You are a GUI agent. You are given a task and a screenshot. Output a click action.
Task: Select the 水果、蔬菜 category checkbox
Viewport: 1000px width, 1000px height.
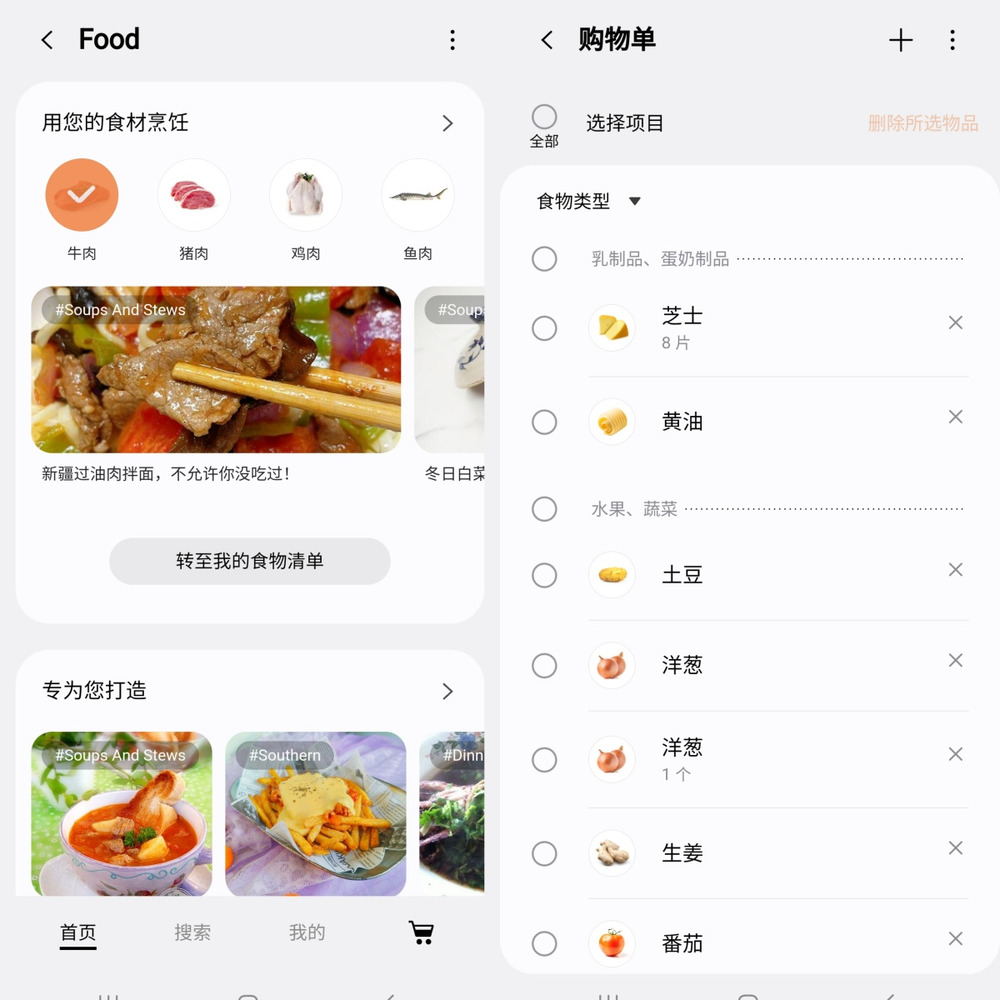[544, 509]
